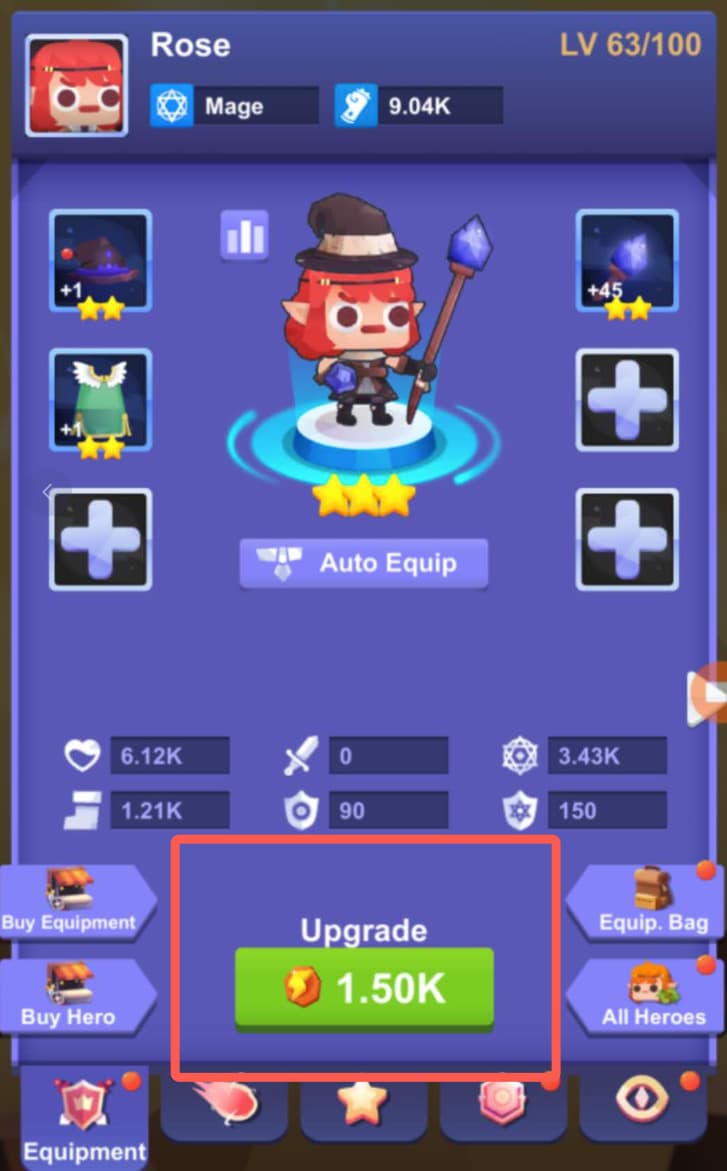View All Heroes list

click(652, 995)
